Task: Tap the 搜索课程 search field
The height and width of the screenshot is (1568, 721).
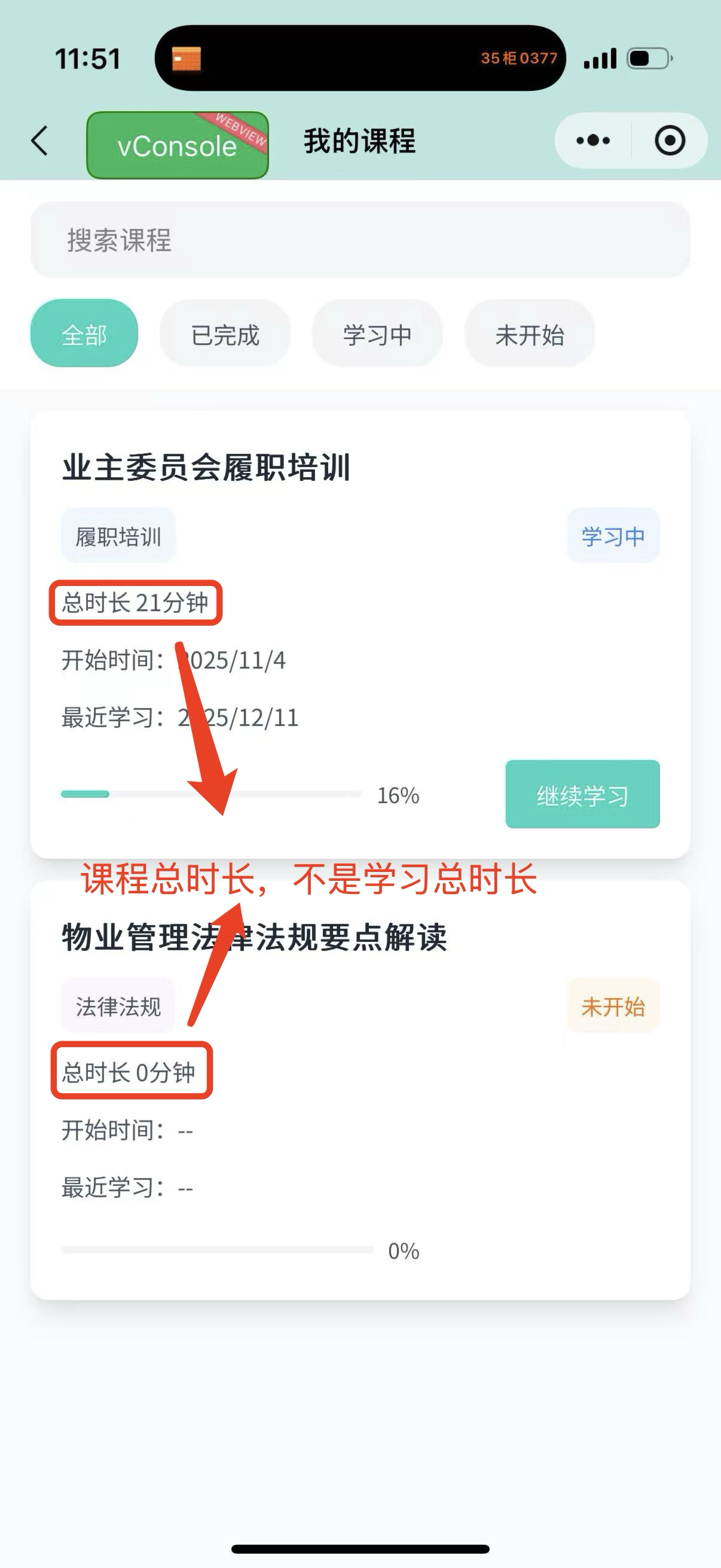Action: click(360, 240)
